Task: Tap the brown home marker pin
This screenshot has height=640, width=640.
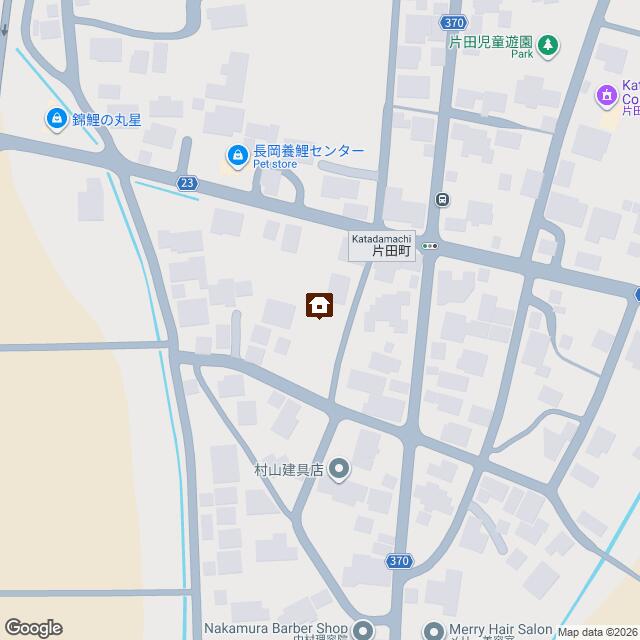Action: click(319, 305)
